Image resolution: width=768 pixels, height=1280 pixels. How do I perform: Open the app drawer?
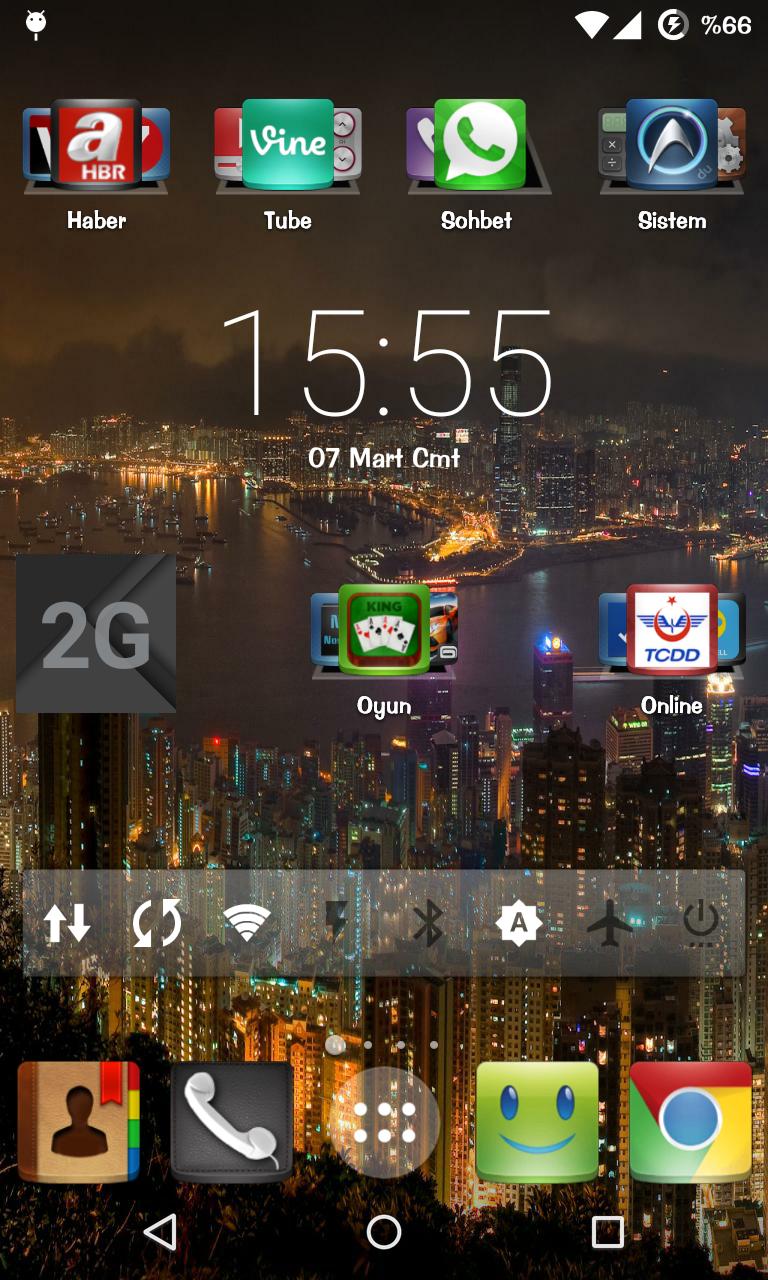pyautogui.click(x=384, y=1122)
